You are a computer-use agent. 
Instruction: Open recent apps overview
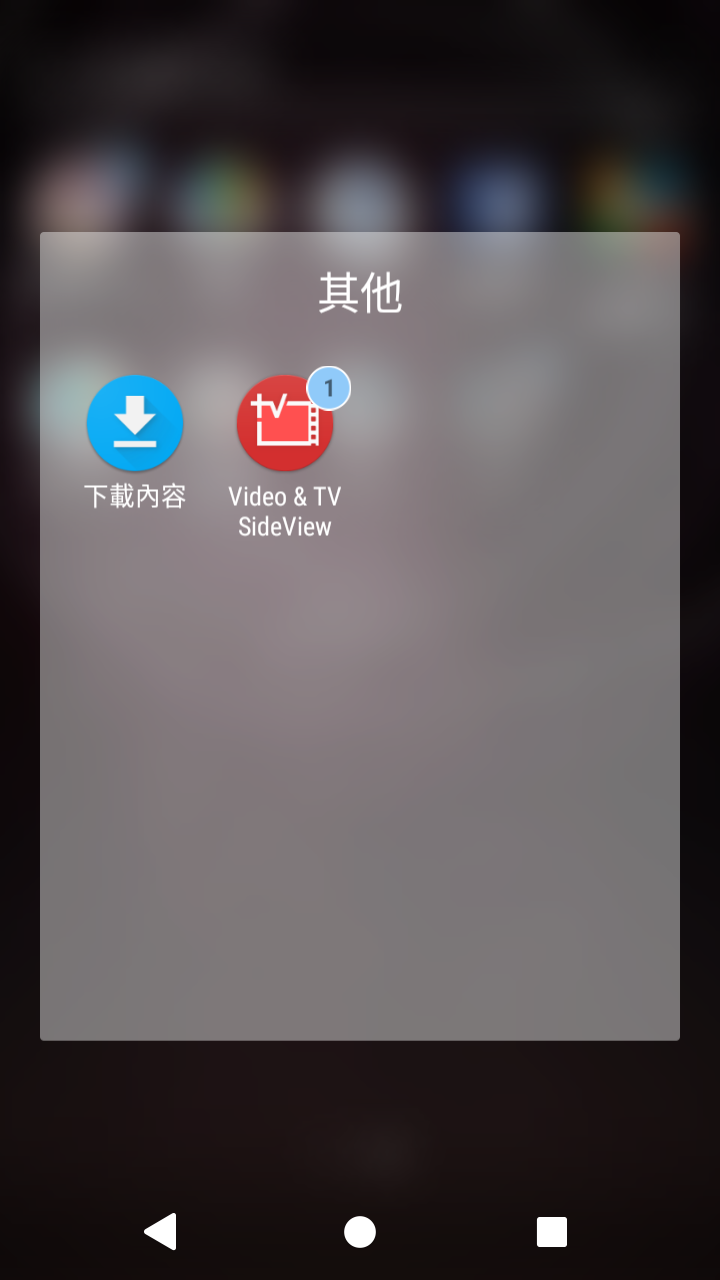point(552,1231)
